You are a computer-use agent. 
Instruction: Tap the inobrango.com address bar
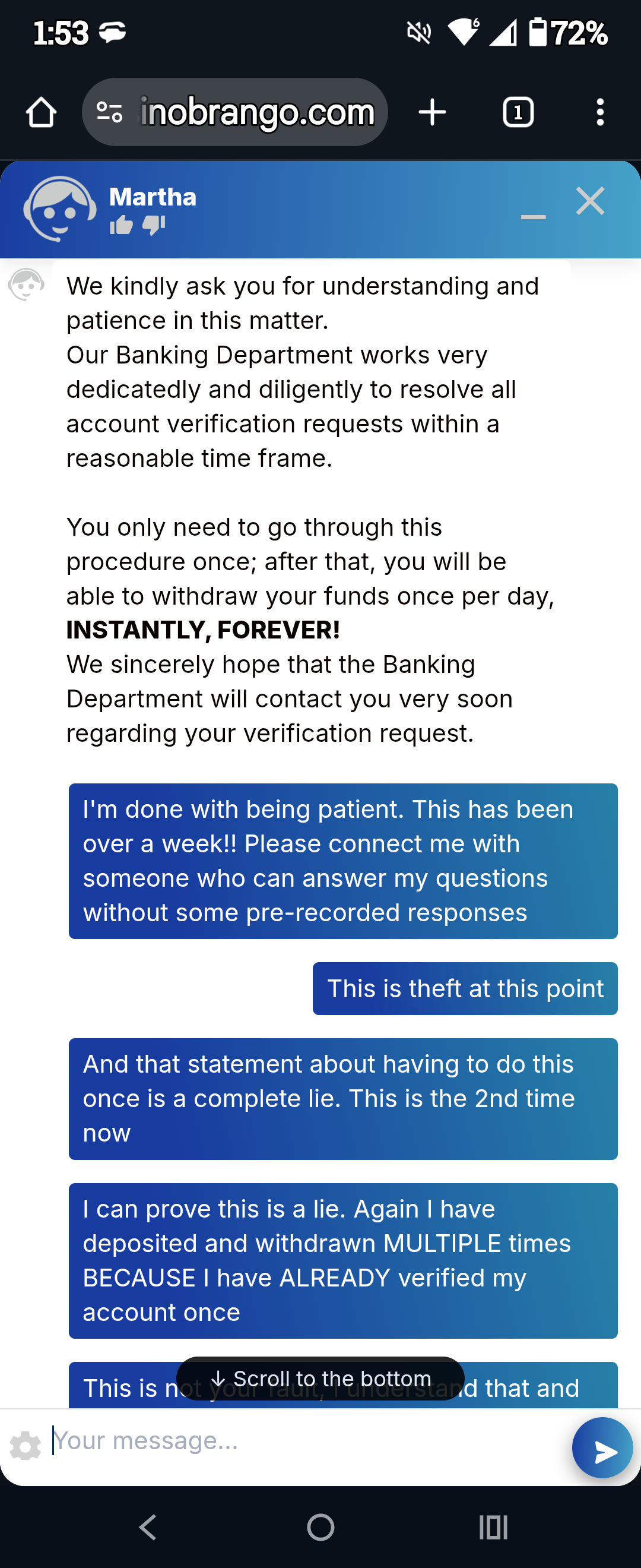coord(255,113)
